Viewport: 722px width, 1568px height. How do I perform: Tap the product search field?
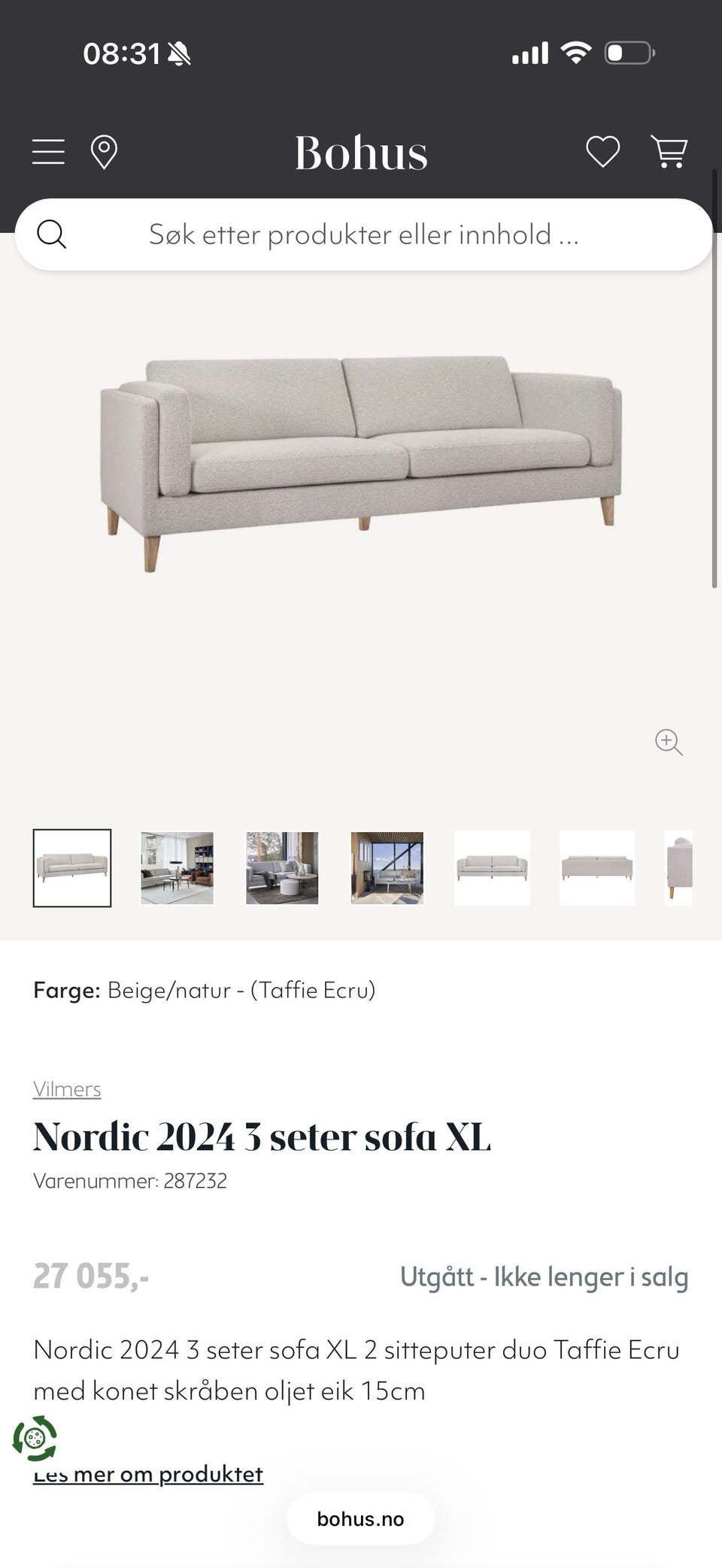[363, 235]
